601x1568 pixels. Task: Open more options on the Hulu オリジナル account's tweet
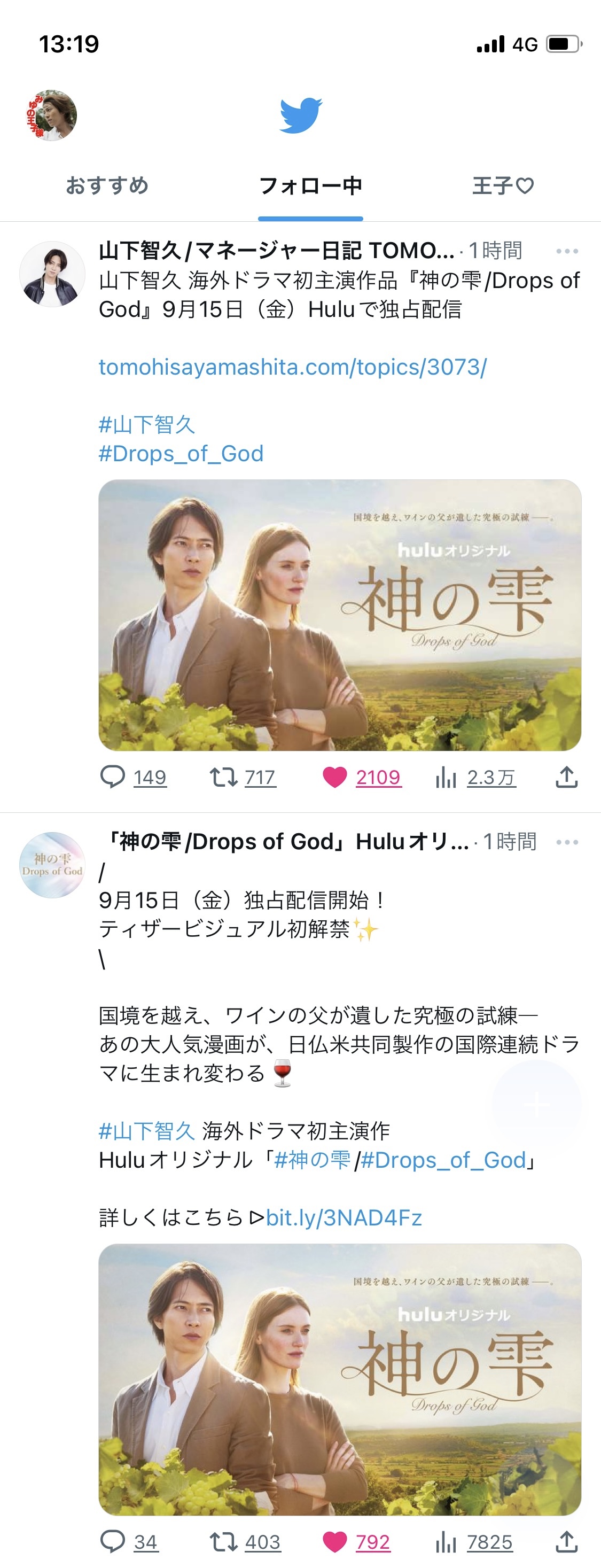[x=566, y=842]
